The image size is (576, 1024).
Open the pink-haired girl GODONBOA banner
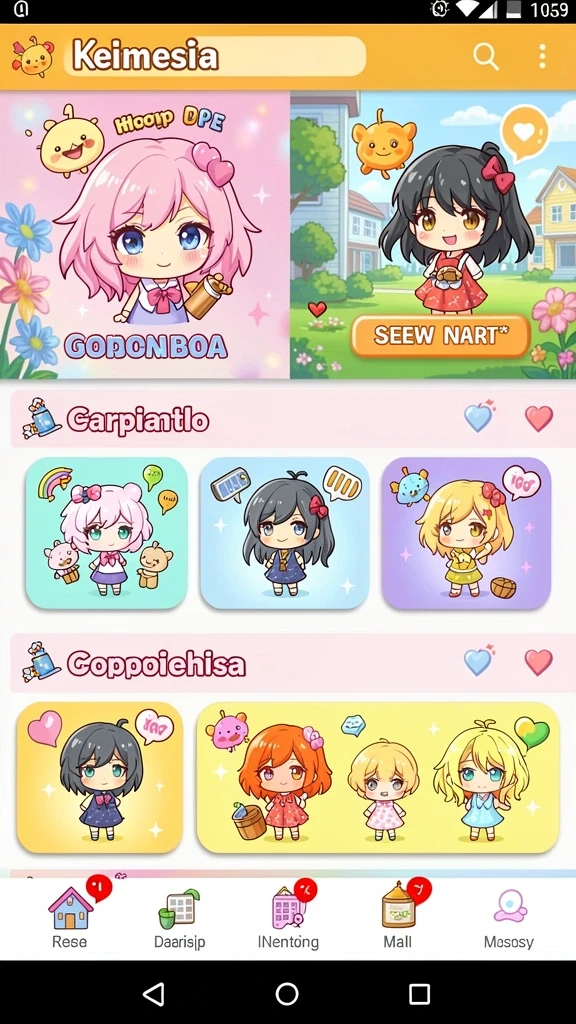144,235
